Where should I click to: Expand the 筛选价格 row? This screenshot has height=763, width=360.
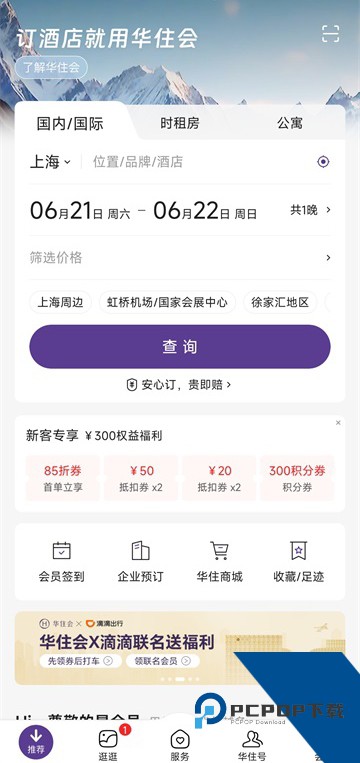coord(180,257)
